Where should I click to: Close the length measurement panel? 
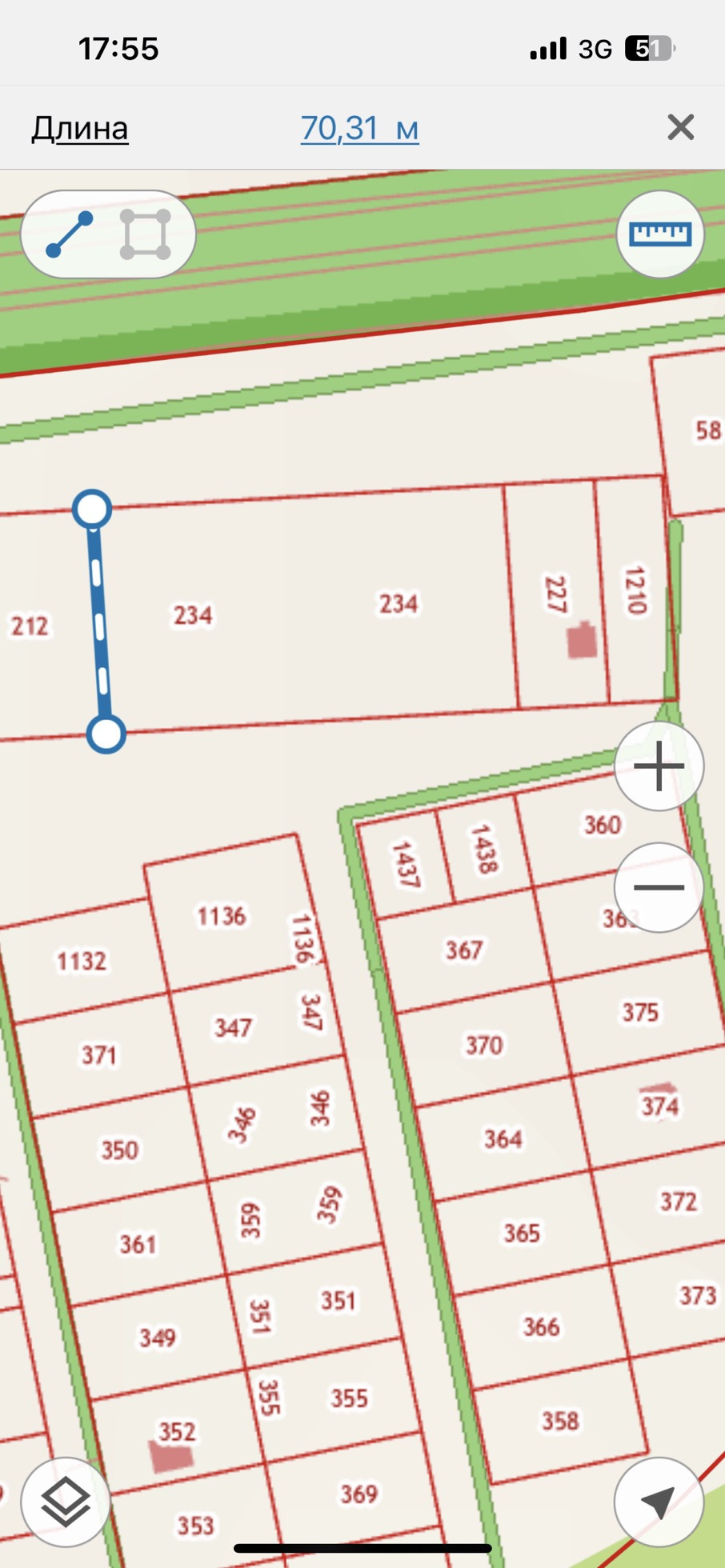tap(680, 127)
